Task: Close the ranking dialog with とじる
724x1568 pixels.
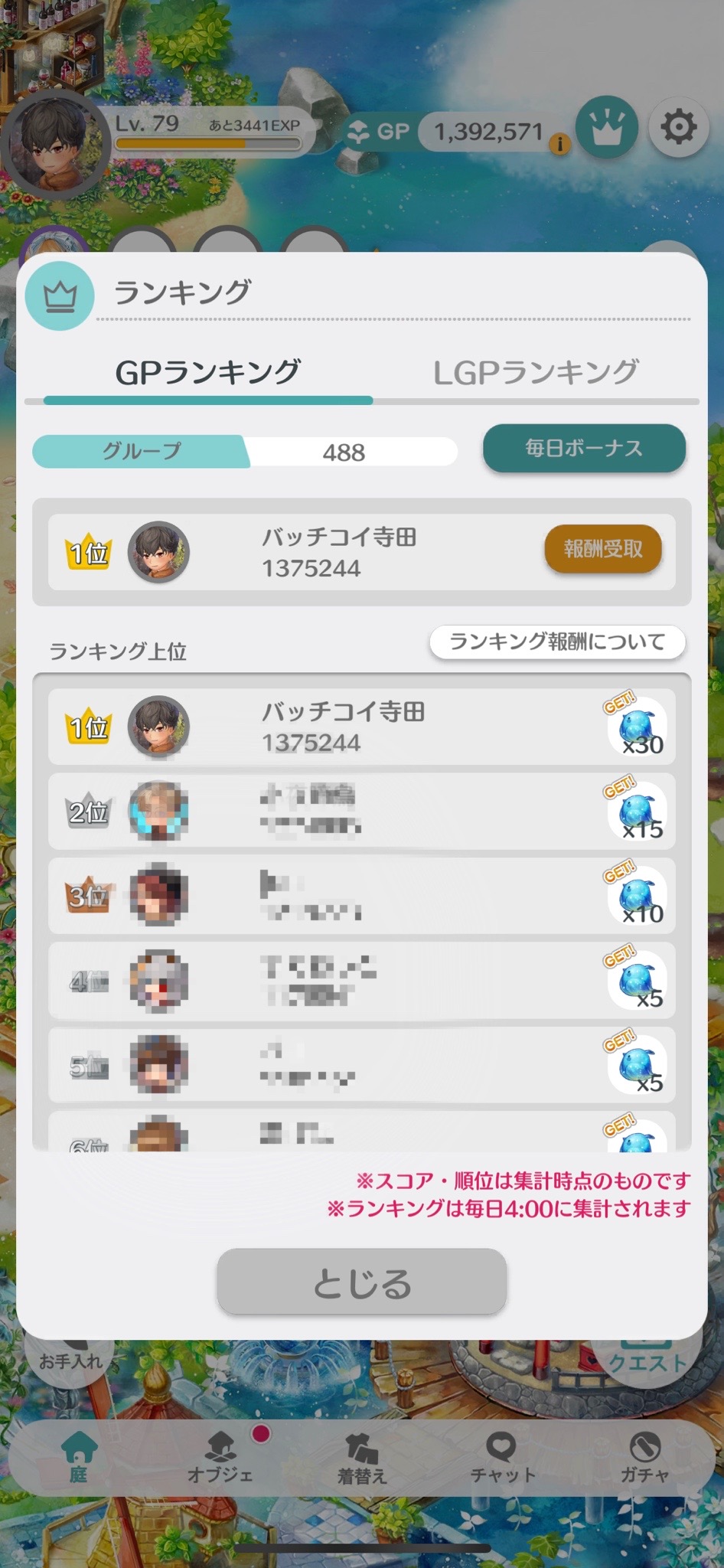Action: click(x=362, y=1282)
